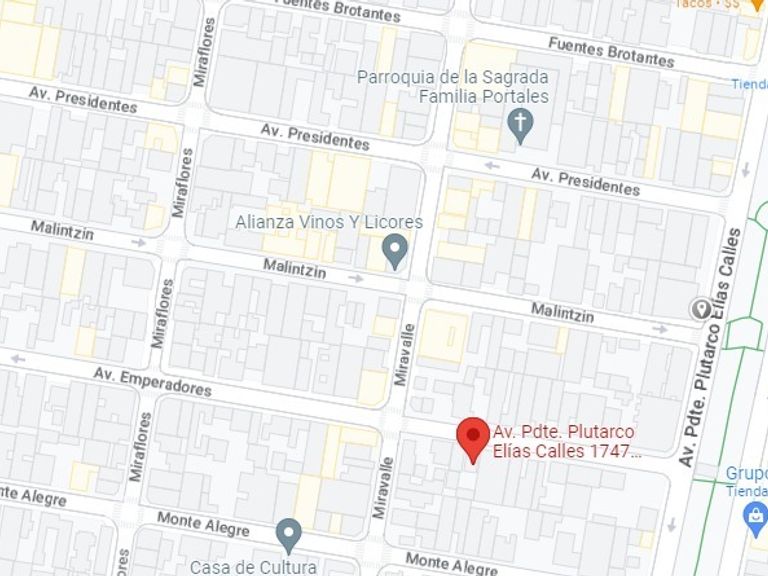Open the red Av. Pdte. Plutarco Elías Calles 1747 pin

473,440
